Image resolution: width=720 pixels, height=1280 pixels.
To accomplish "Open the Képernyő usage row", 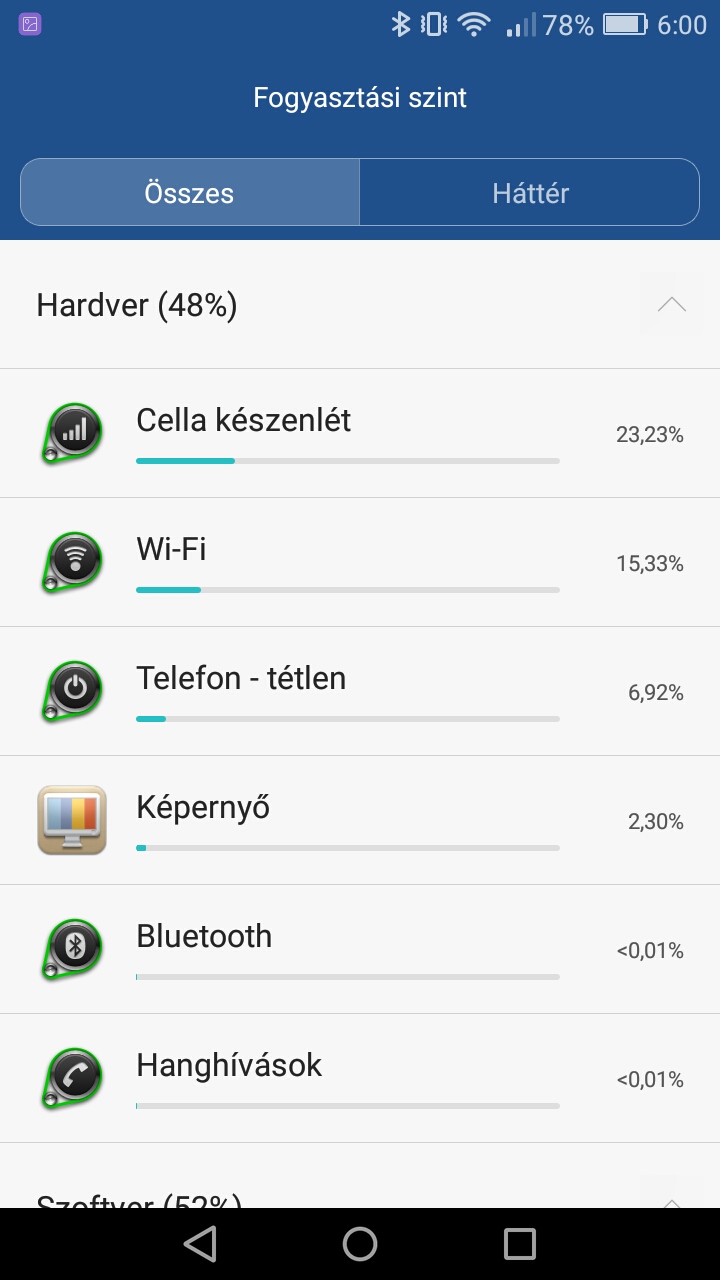I will tap(360, 820).
